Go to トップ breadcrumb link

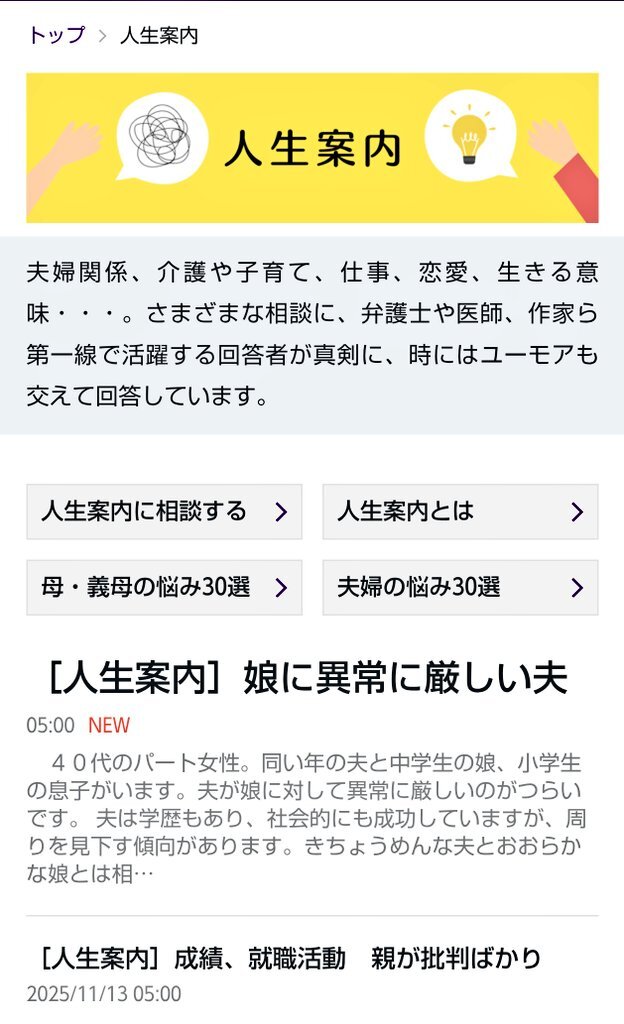click(x=57, y=35)
